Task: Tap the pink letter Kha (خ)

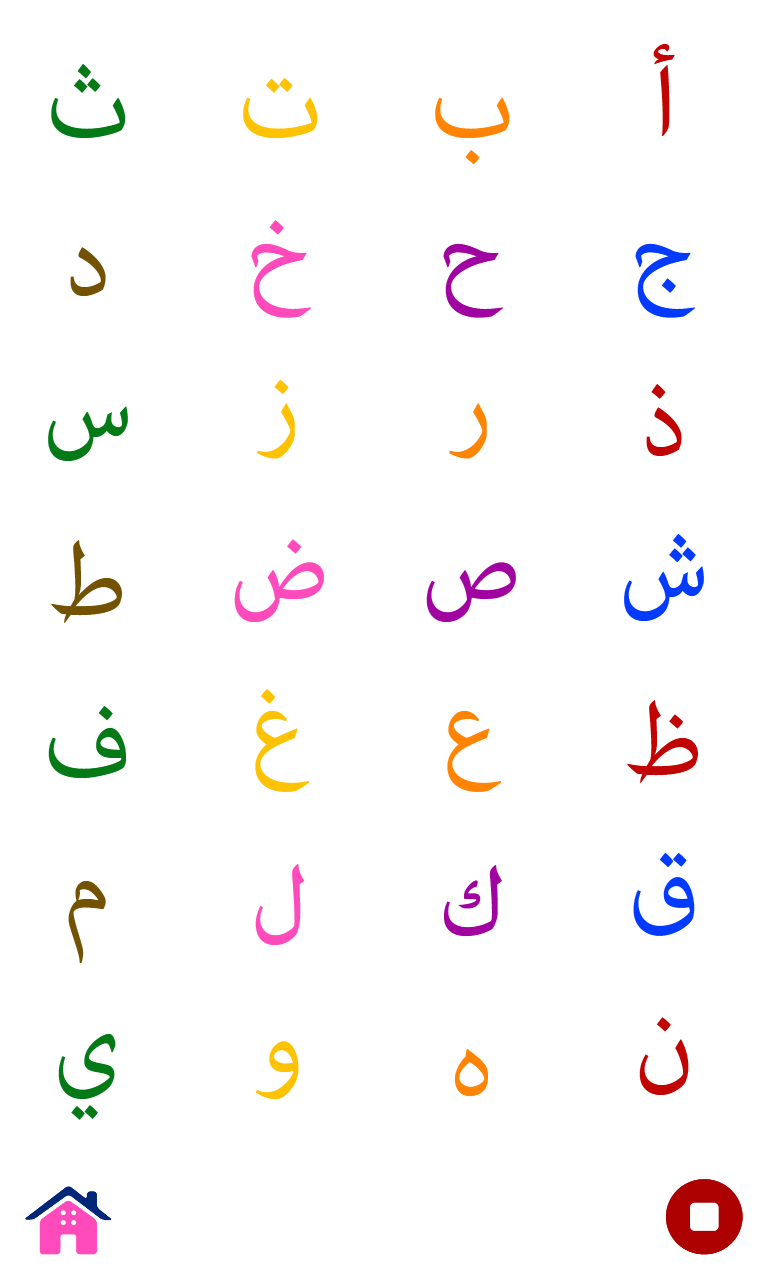Action: coord(280,272)
